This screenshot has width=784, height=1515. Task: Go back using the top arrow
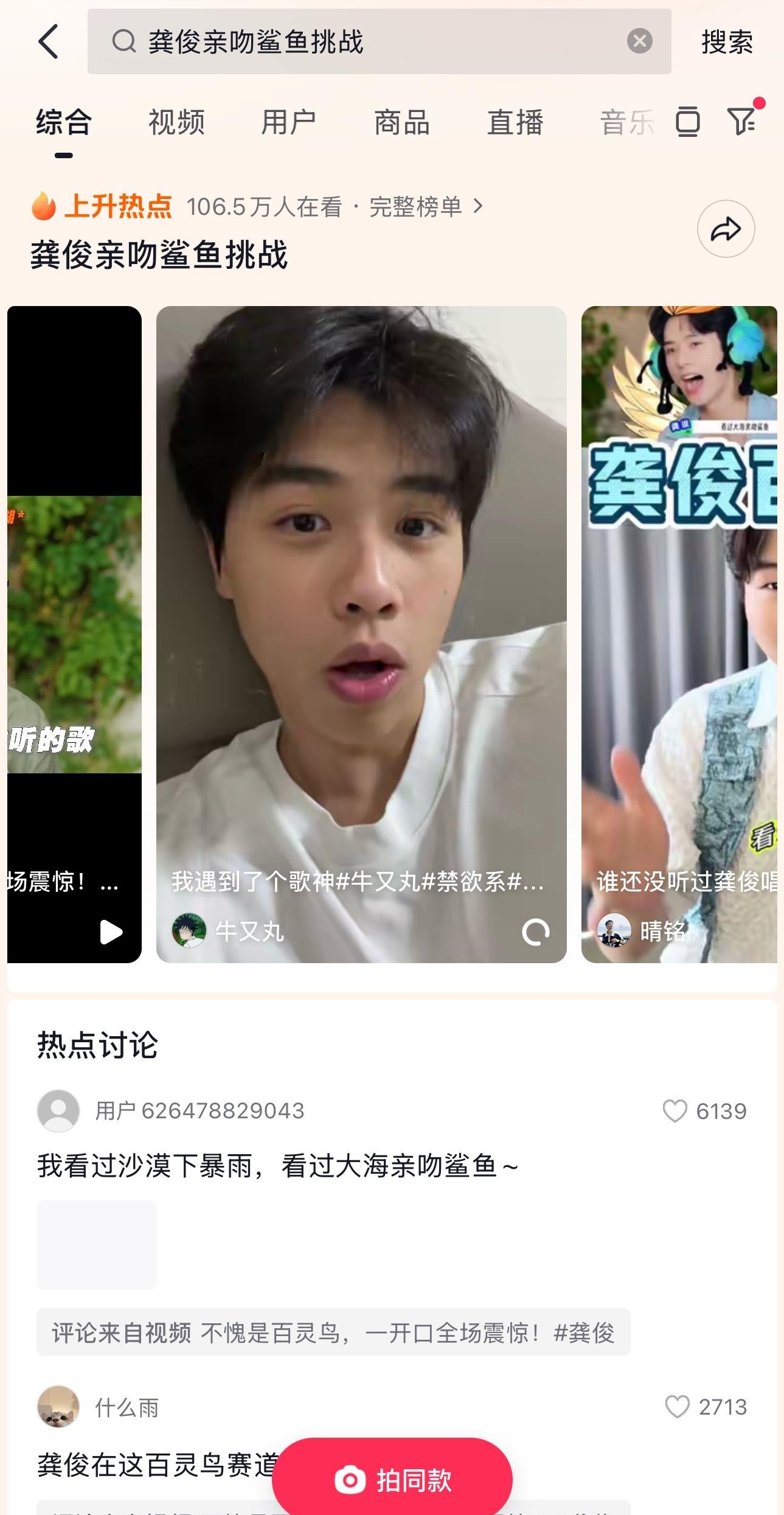click(x=49, y=41)
